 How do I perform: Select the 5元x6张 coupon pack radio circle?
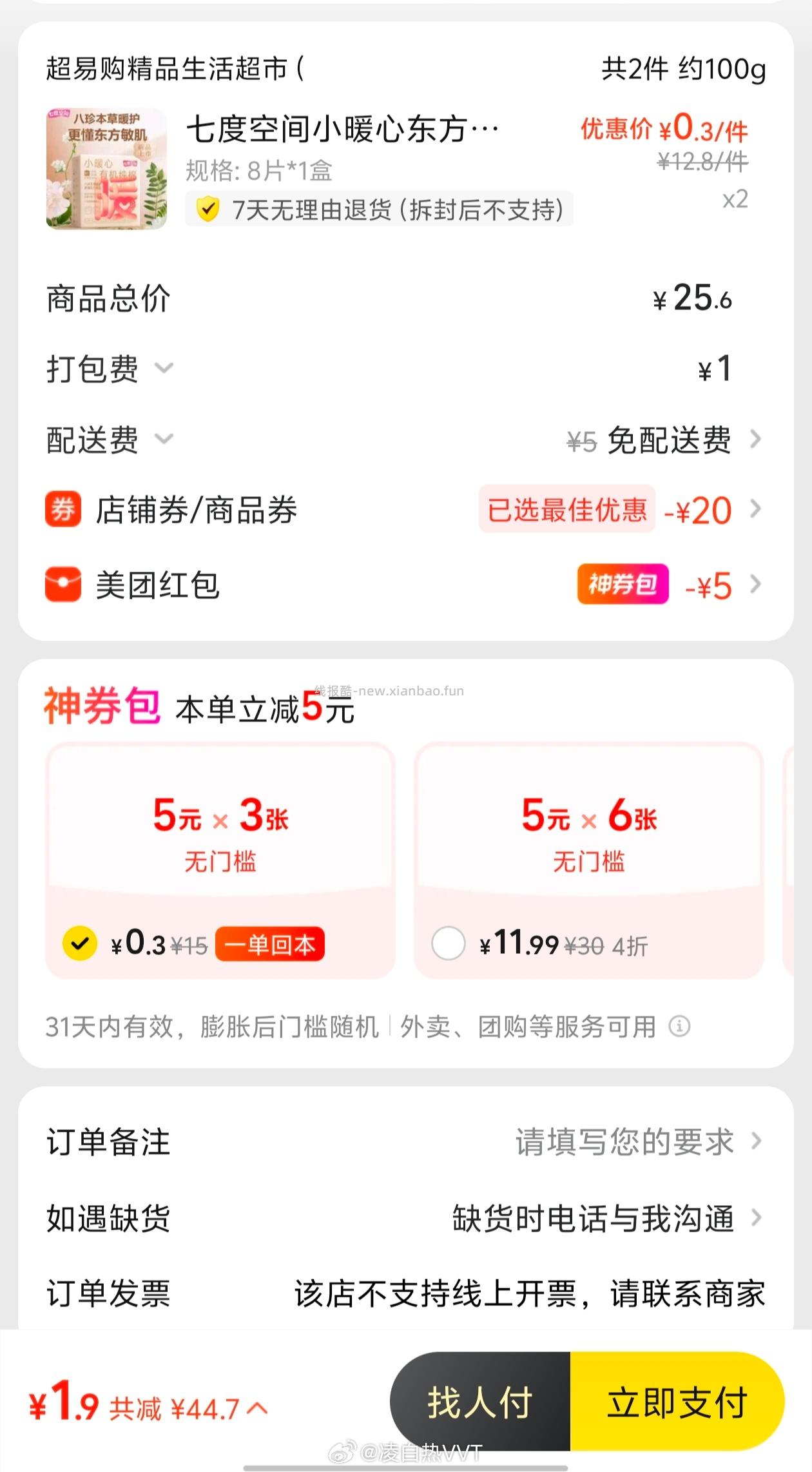pos(449,943)
